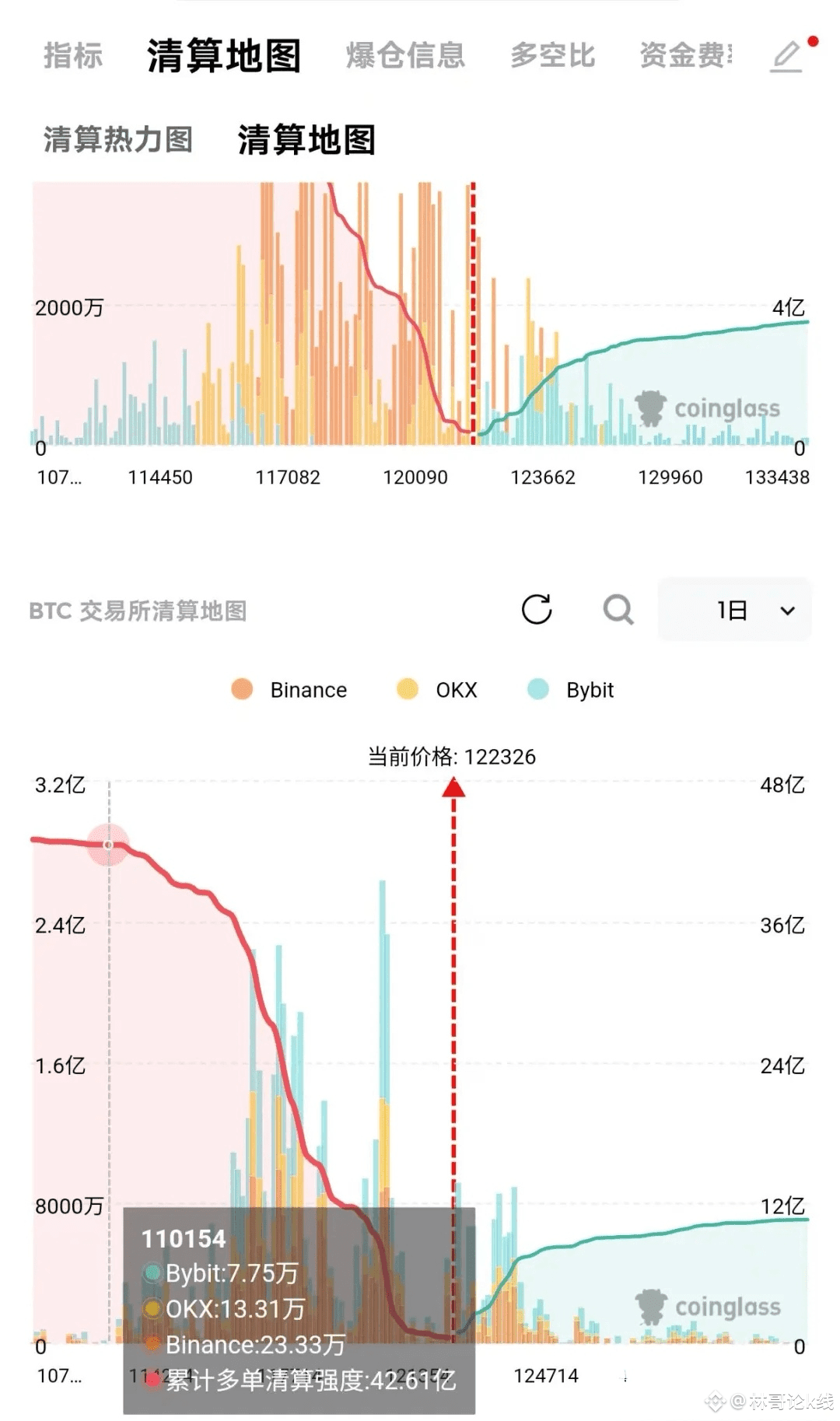Screen dimensions: 840x1421
Task: Select the 清算地图 sub-tab
Action: click(306, 140)
